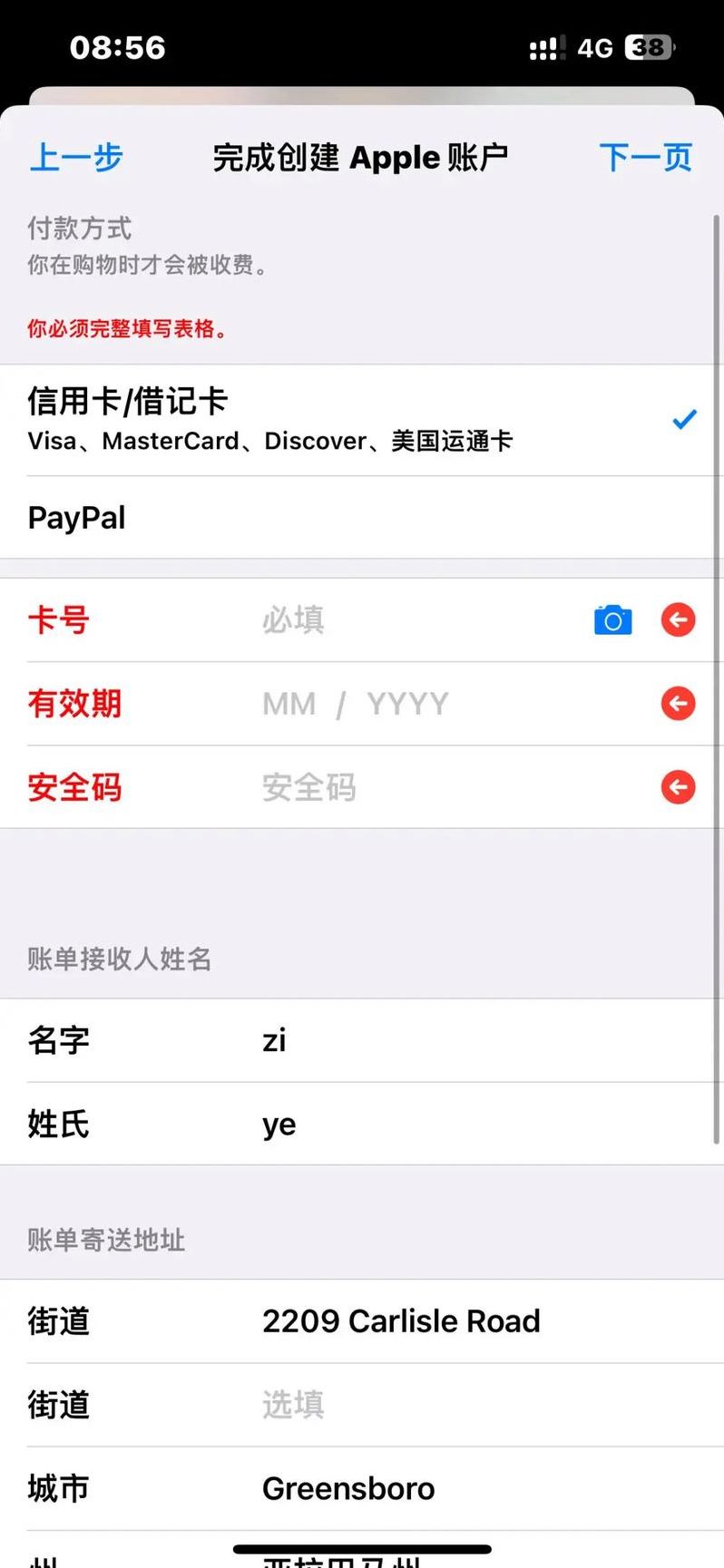Tap the red error arrow beside 安全码
724x1568 pixels.
(678, 787)
